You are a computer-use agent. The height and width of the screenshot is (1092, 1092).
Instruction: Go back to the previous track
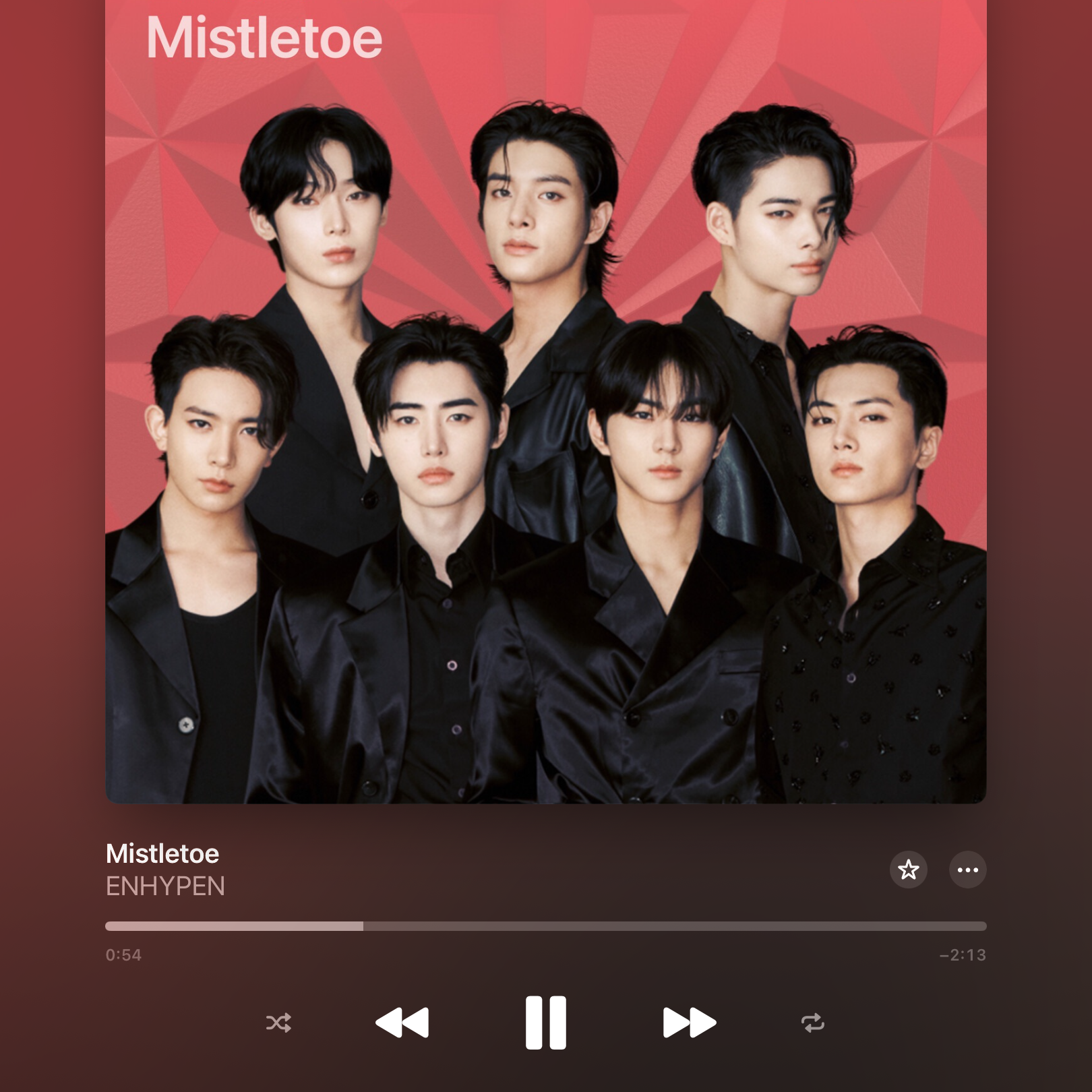coord(402,1023)
